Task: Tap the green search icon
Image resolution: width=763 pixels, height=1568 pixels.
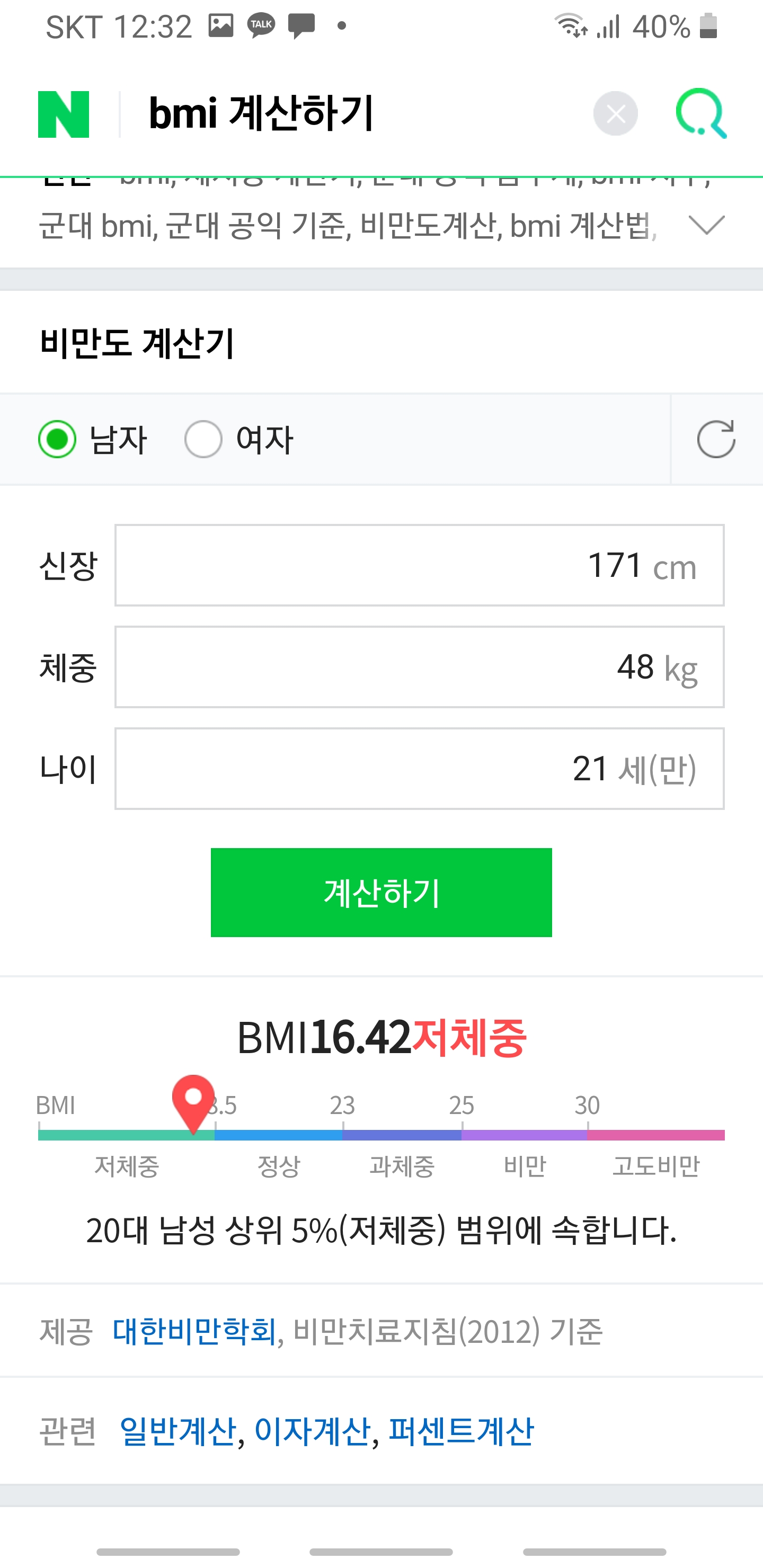Action: (700, 114)
